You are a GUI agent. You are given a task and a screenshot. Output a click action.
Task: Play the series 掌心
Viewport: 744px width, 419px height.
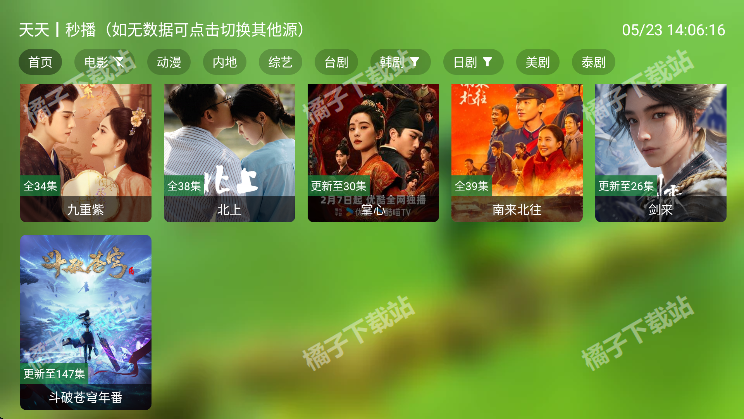373,152
